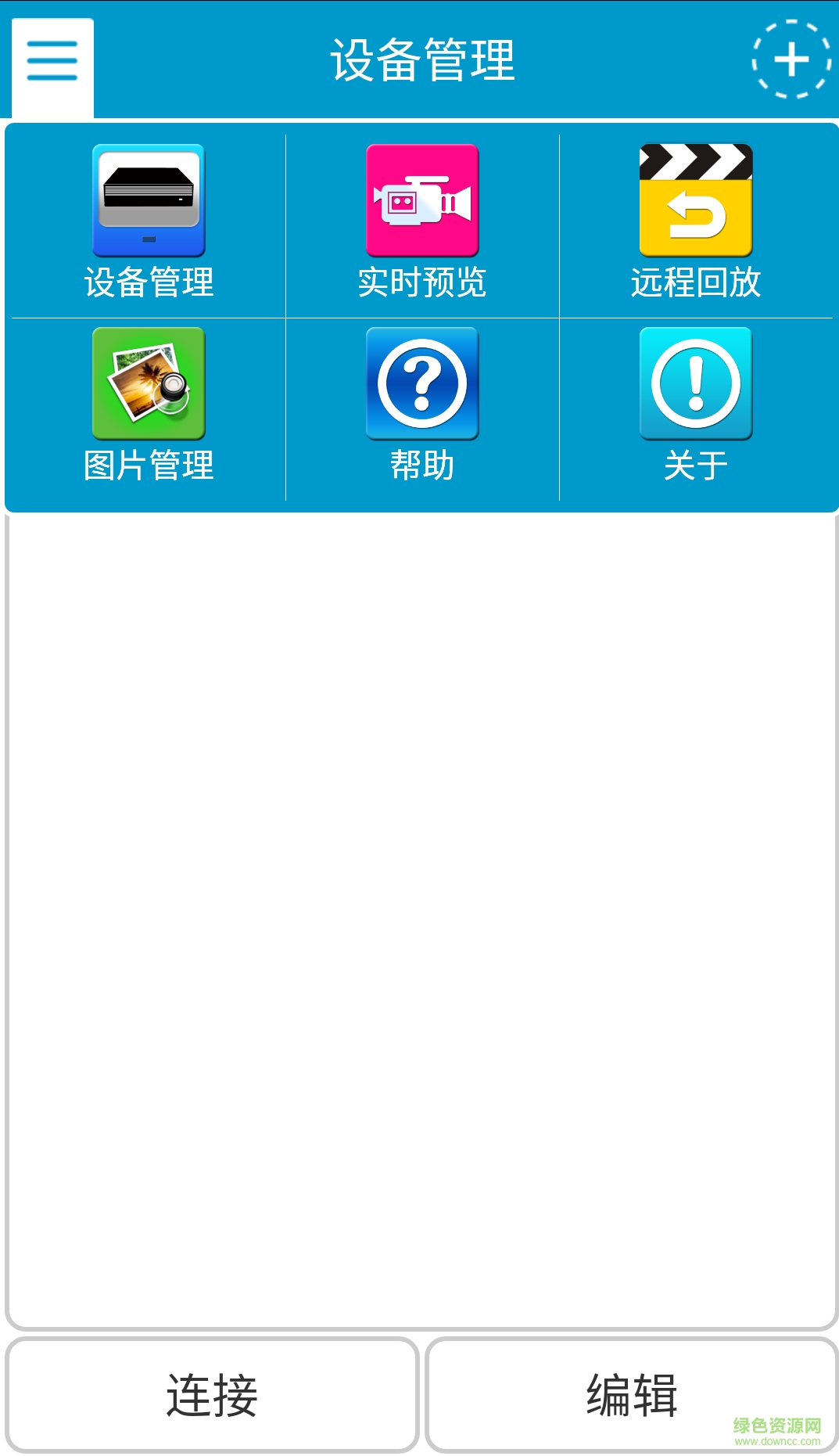Screen dimensions: 839x1456
Task: Tap the 连接 connect button
Action: point(212,1395)
